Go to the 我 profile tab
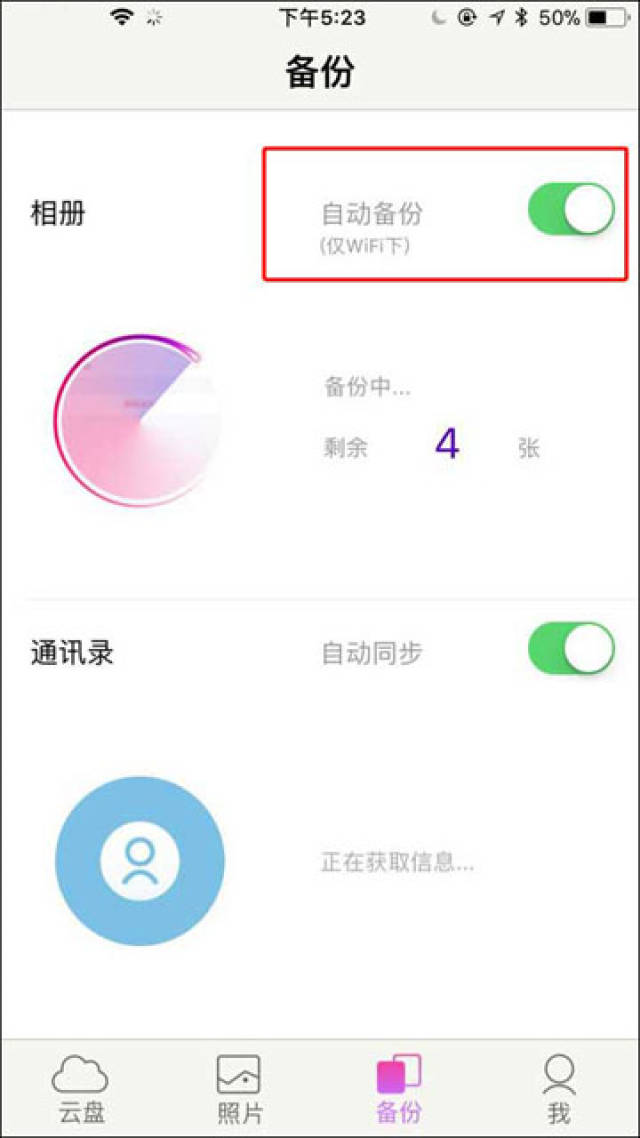 (559, 1088)
